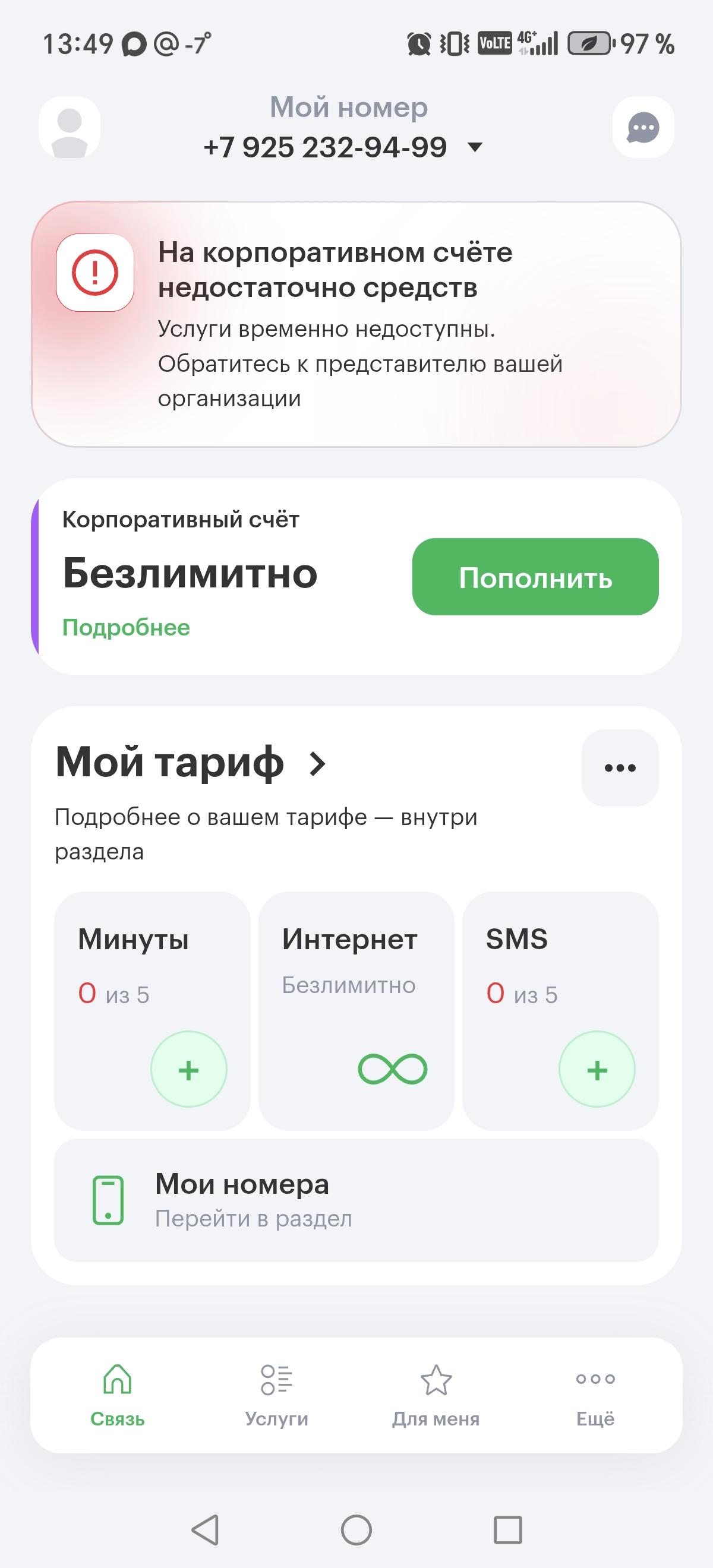The height and width of the screenshot is (1568, 713).
Task: Open the Подробнее link under corporate account
Action: click(126, 628)
